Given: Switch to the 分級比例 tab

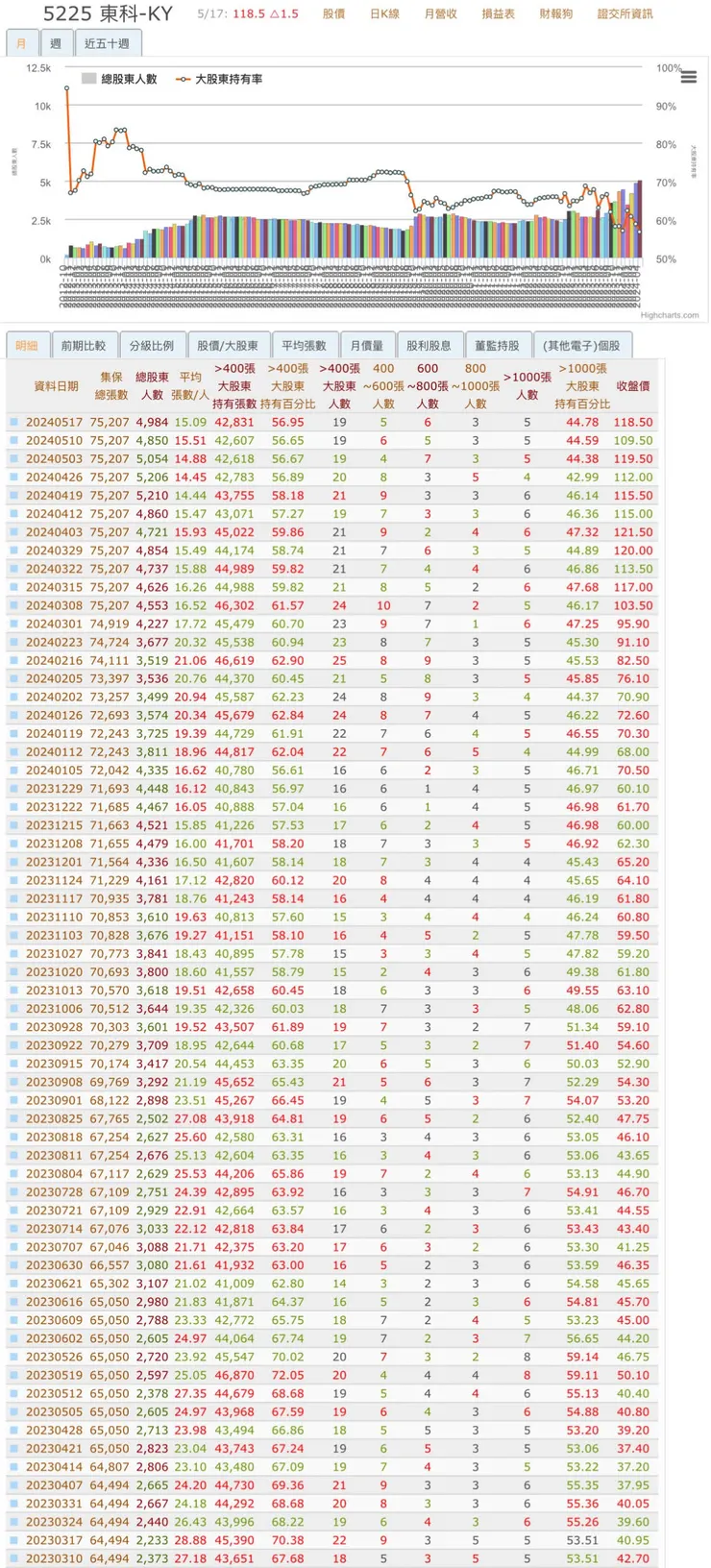Looking at the screenshot, I should (x=152, y=346).
